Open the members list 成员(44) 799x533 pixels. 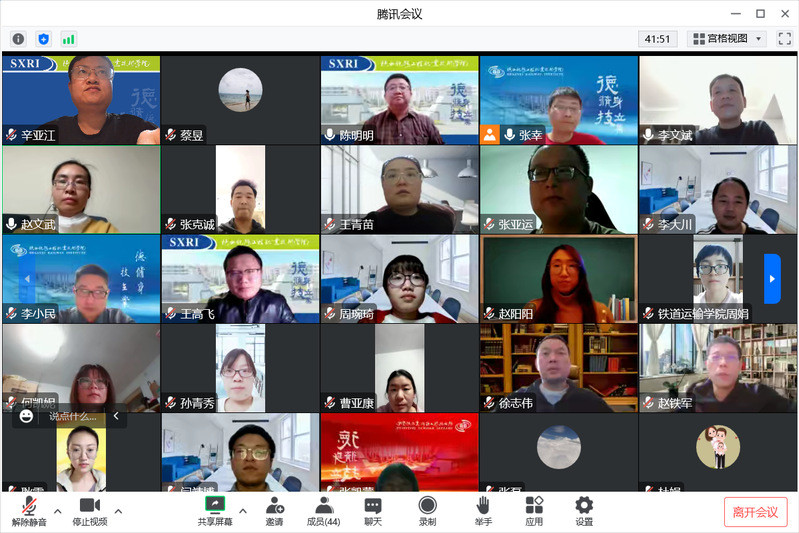click(323, 510)
